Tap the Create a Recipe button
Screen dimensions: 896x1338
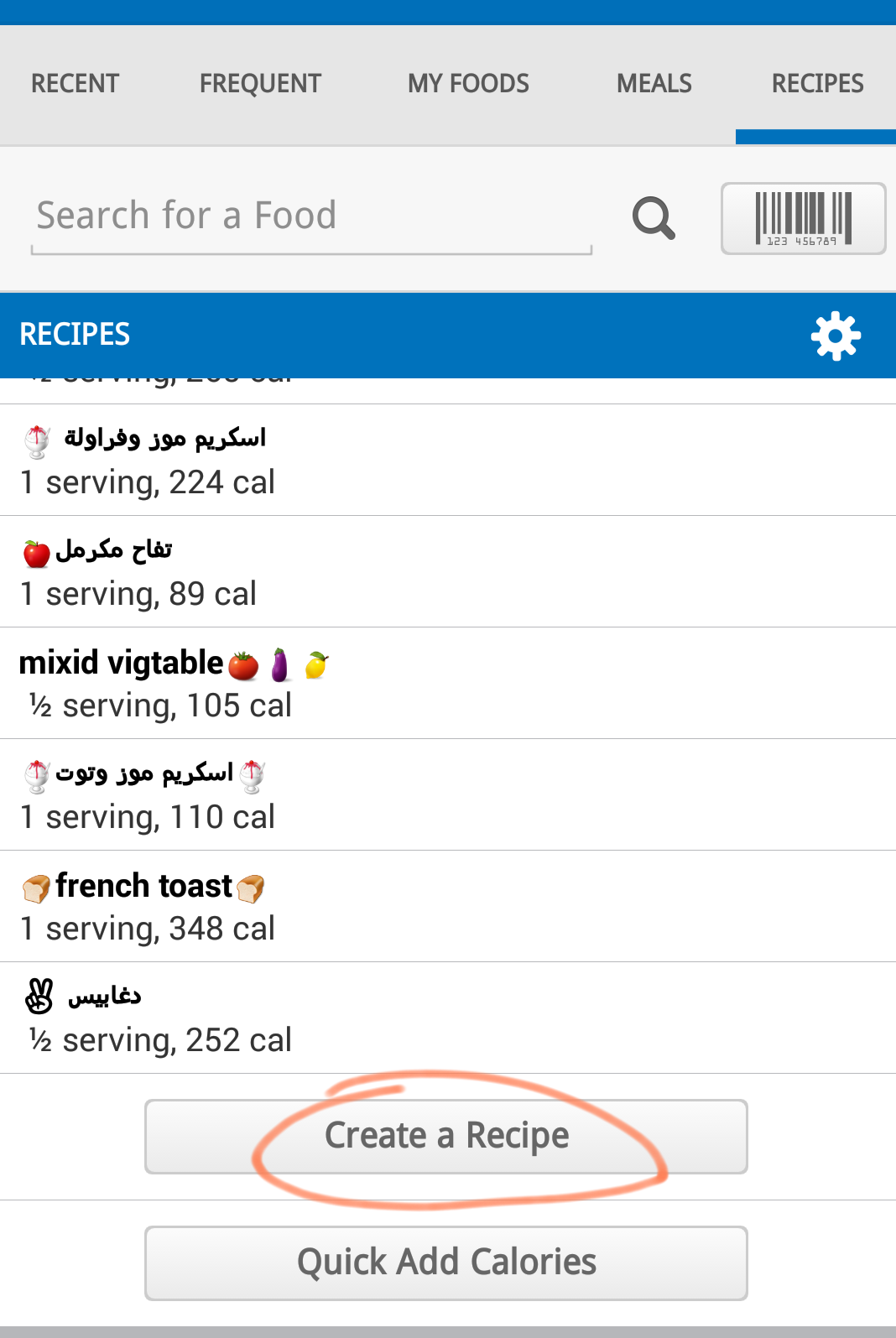446,1136
